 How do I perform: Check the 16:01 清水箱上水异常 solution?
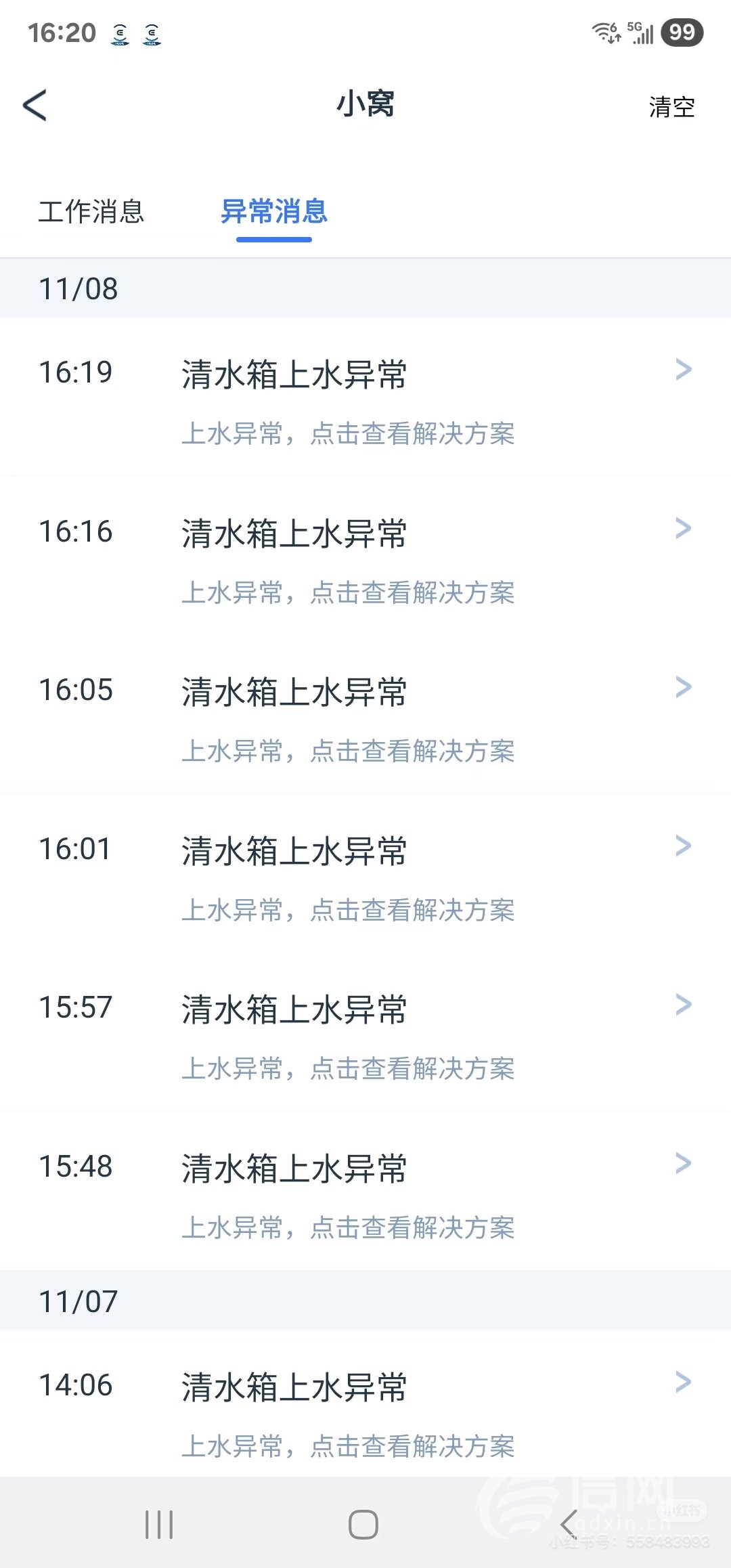pos(365,878)
